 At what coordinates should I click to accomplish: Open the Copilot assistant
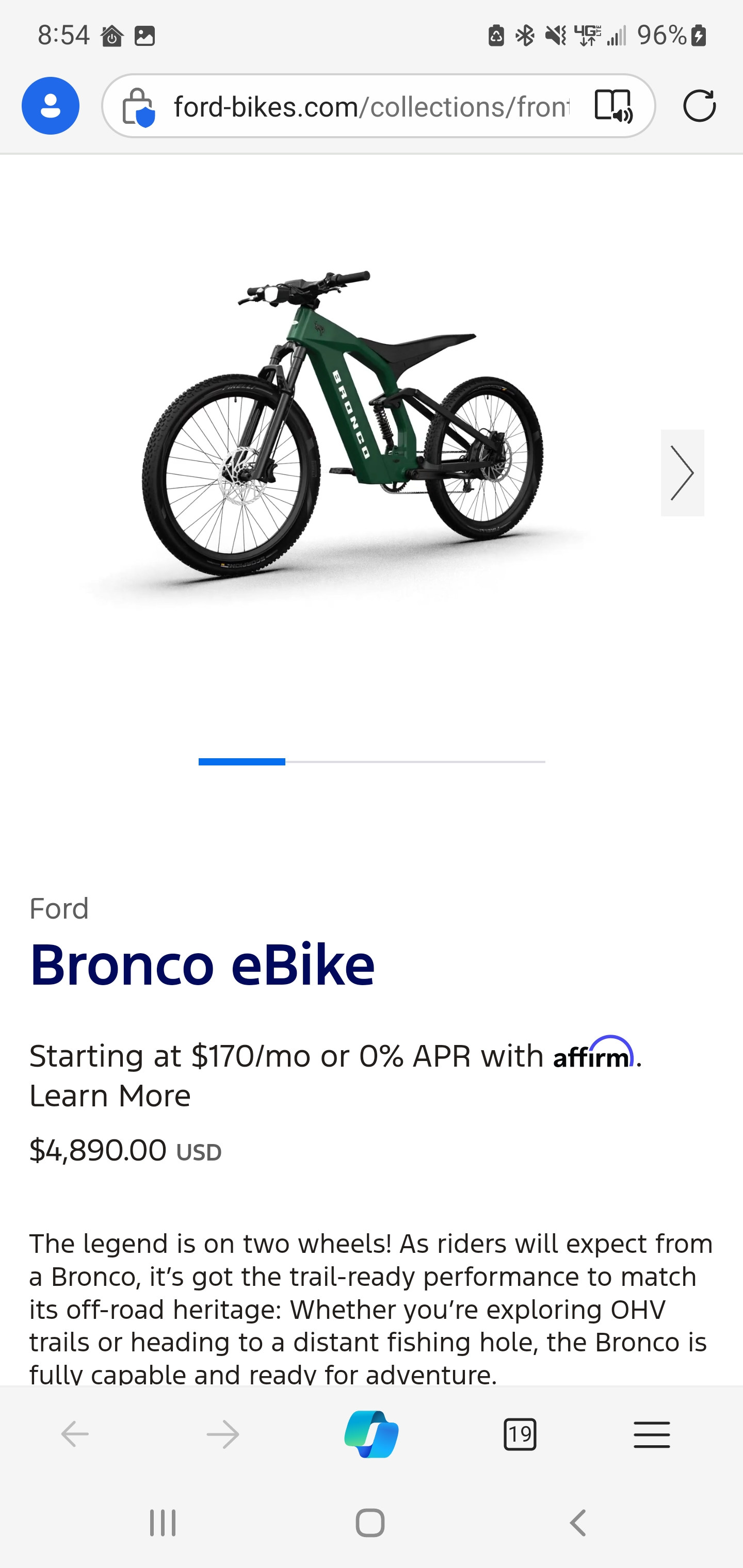(x=372, y=1434)
